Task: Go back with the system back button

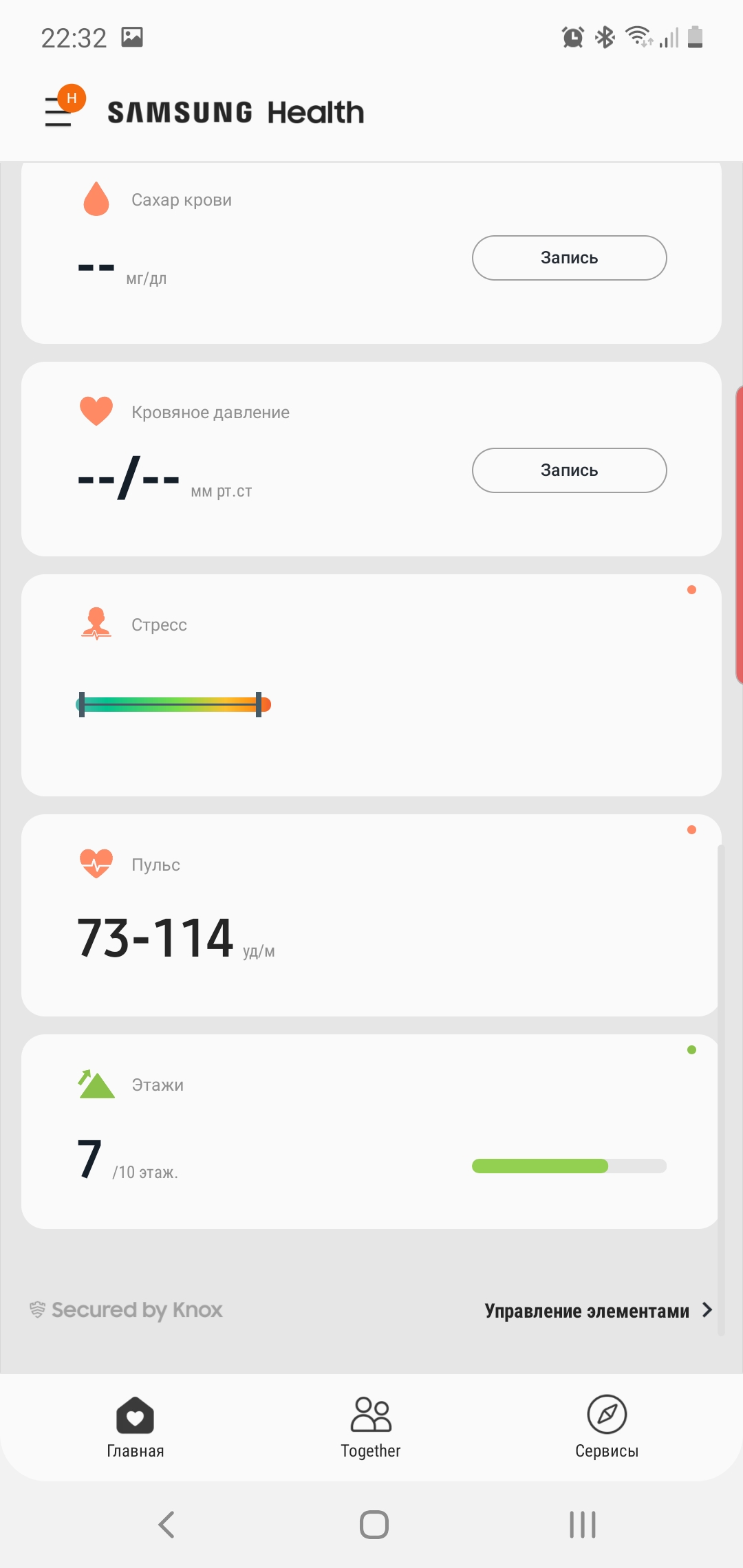Action: (166, 1525)
